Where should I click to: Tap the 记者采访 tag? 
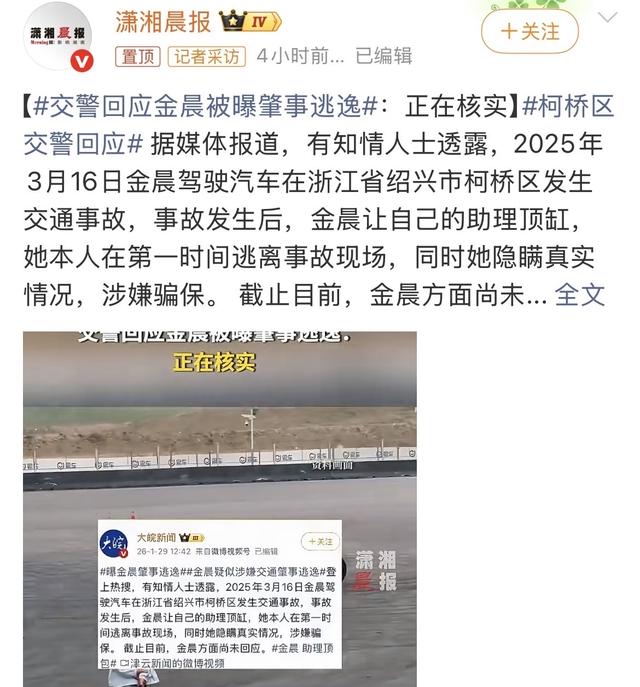tap(205, 56)
